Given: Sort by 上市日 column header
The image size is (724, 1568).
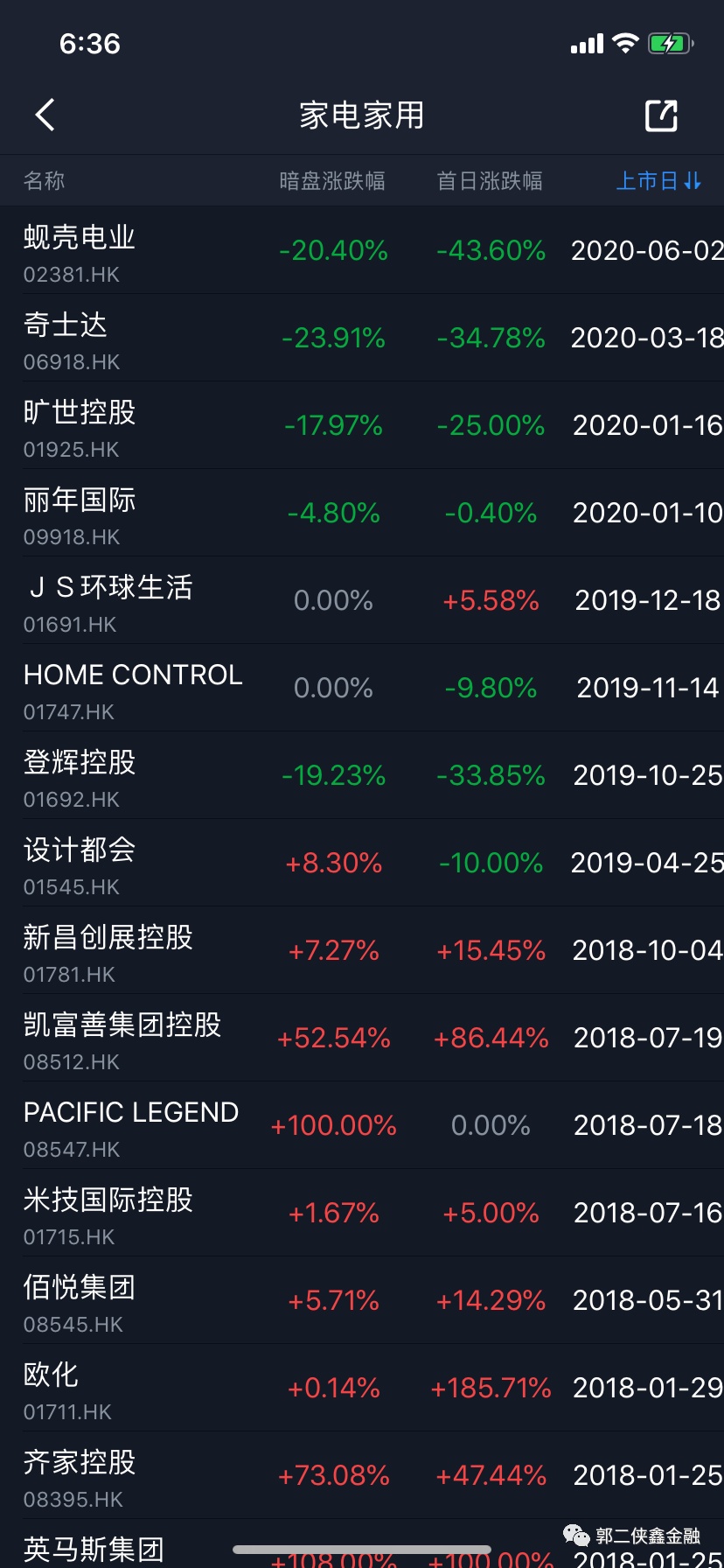Looking at the screenshot, I should pyautogui.click(x=658, y=181).
